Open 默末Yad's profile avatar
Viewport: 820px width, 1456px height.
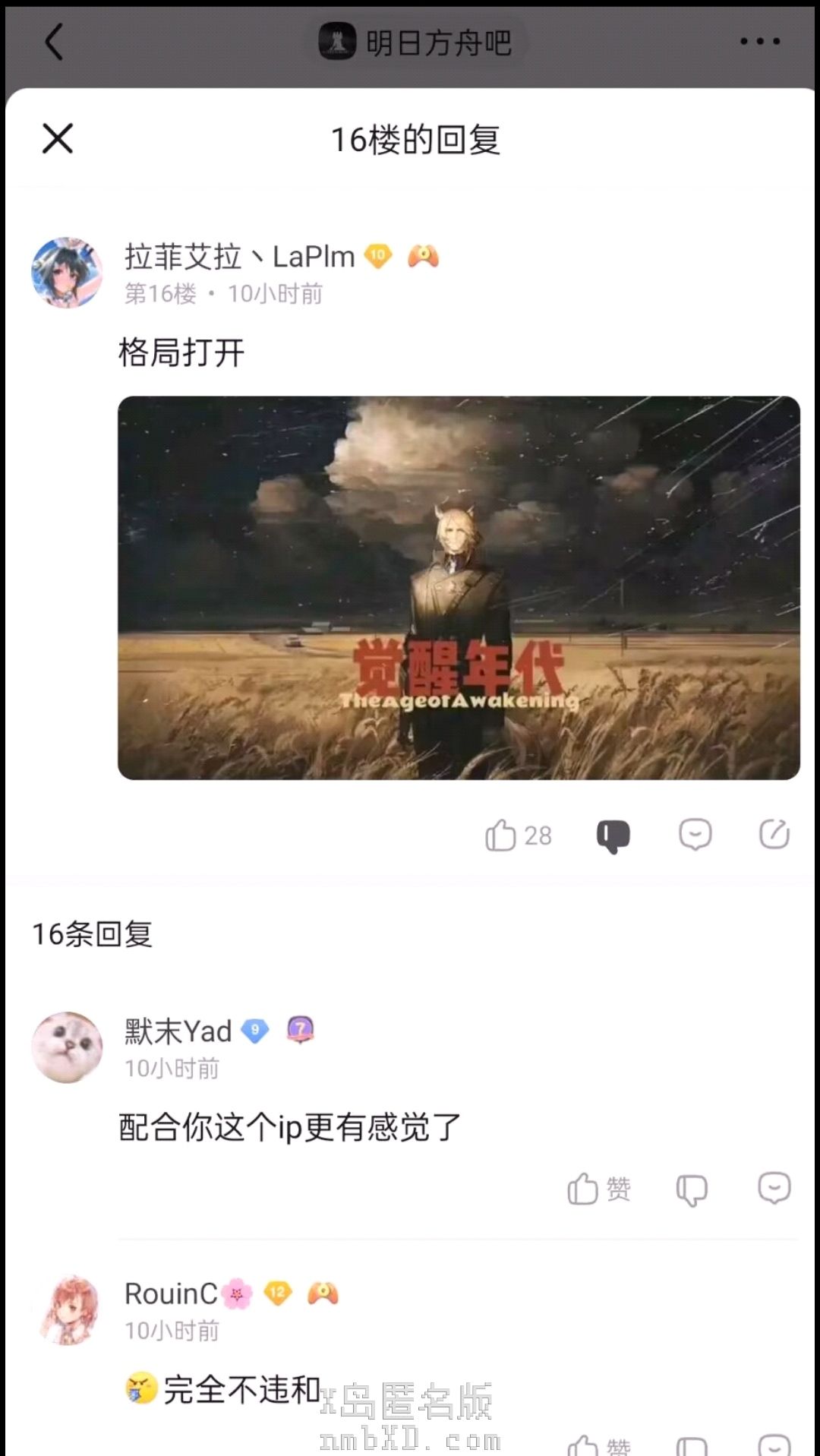pyautogui.click(x=67, y=1047)
